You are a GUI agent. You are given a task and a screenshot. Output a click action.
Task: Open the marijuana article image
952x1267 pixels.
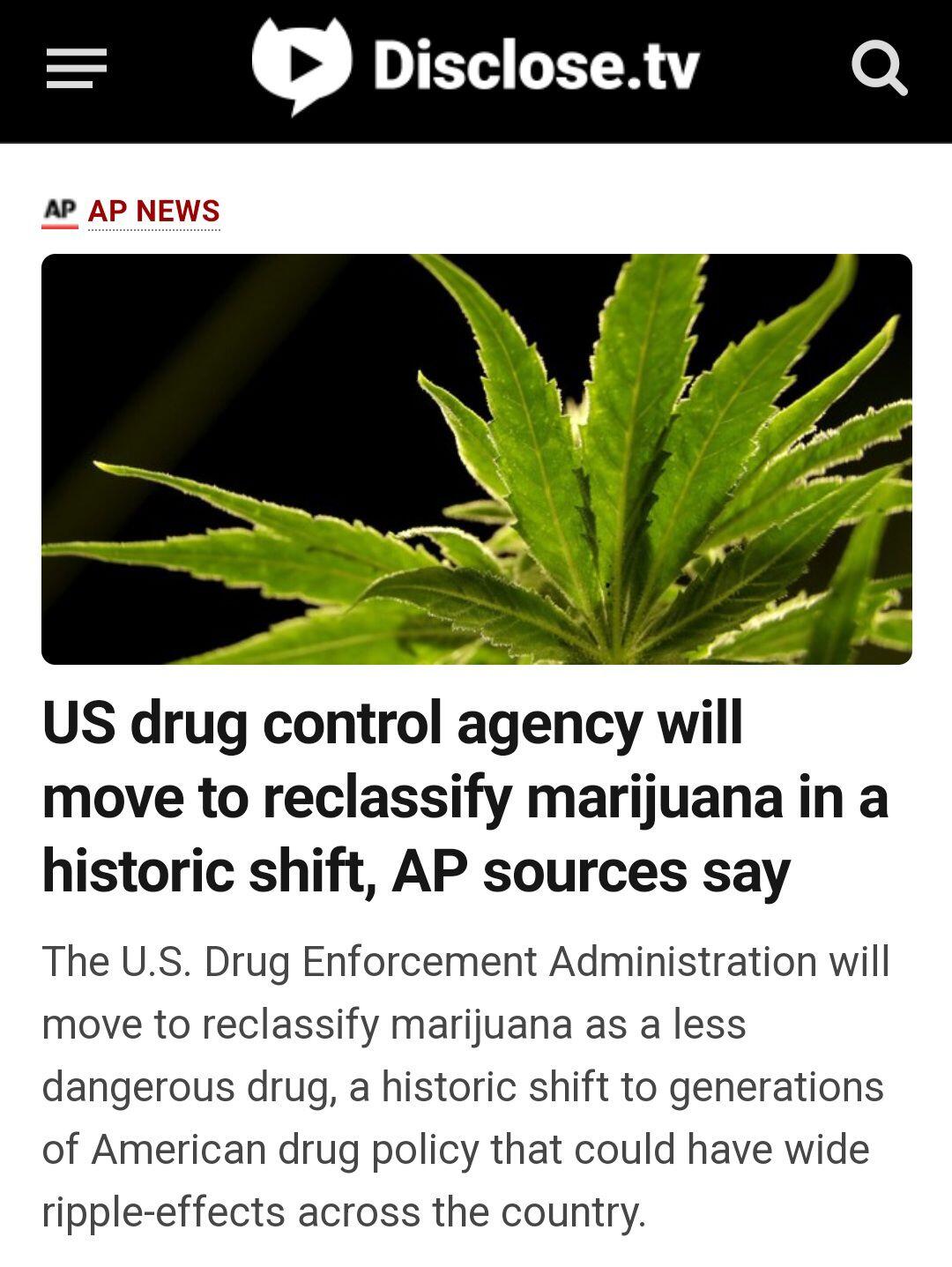tap(476, 458)
